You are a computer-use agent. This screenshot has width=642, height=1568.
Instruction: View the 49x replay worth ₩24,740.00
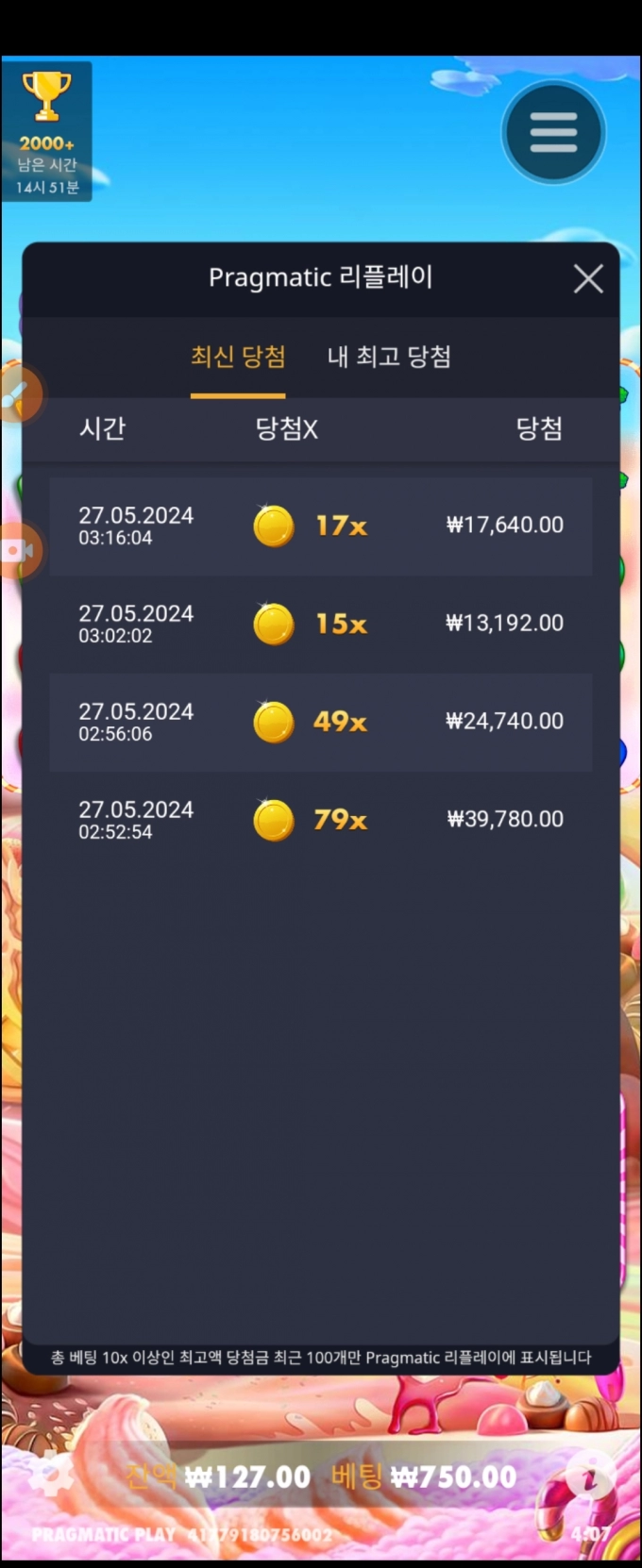point(321,722)
